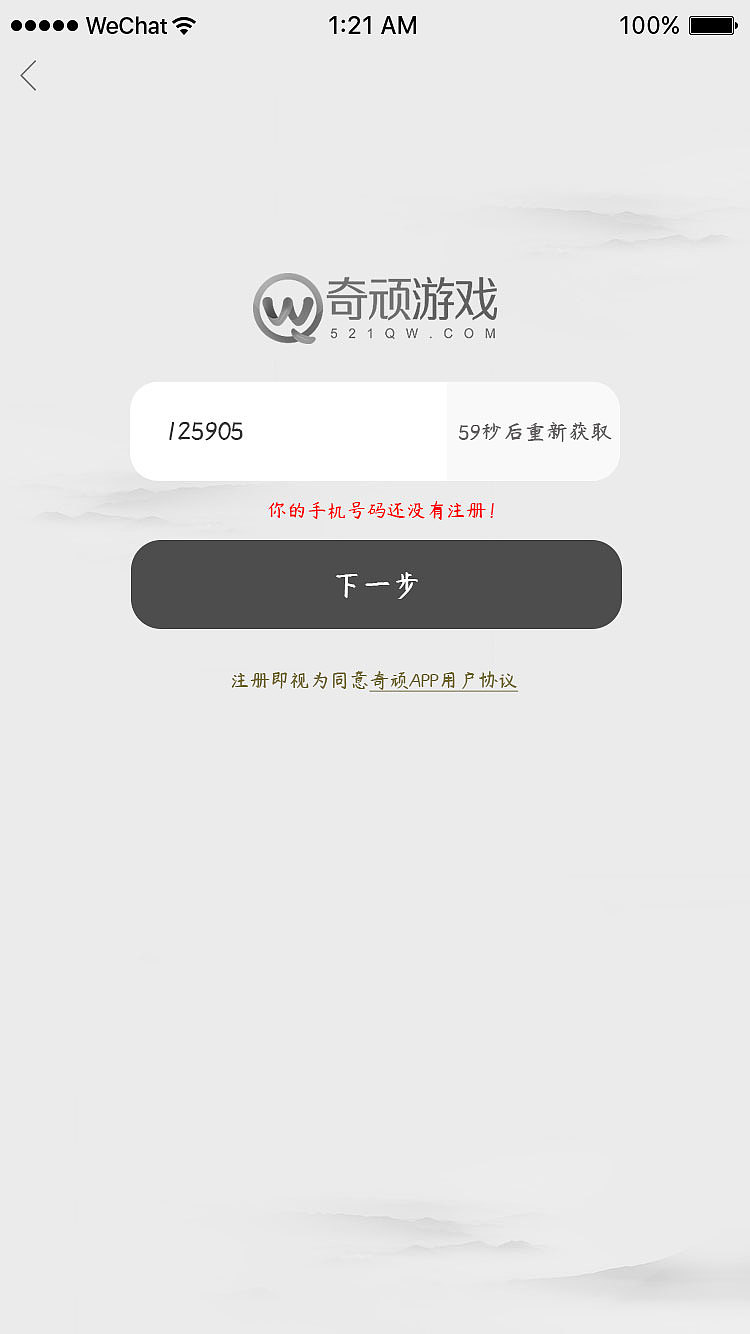
Task: Tap the empty background area below the button
Action: (375, 900)
